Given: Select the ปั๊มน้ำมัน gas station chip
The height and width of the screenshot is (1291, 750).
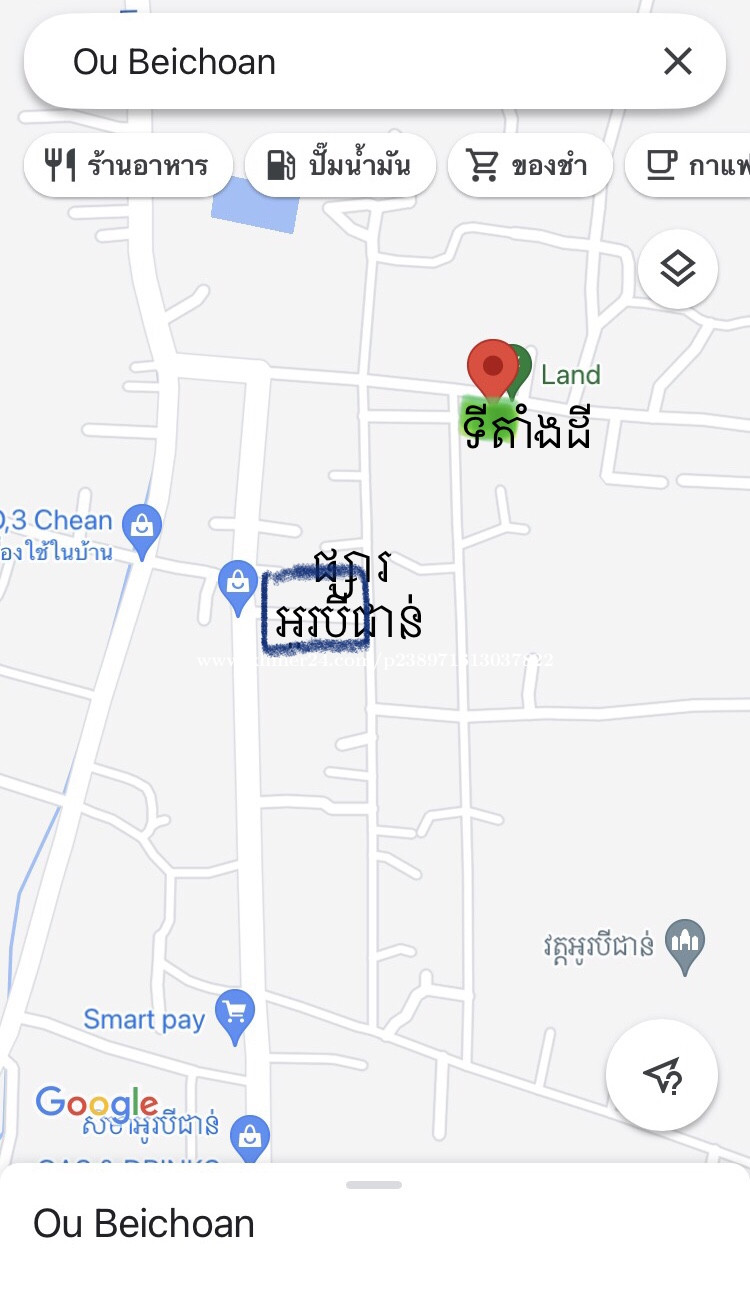Looking at the screenshot, I should 340,165.
